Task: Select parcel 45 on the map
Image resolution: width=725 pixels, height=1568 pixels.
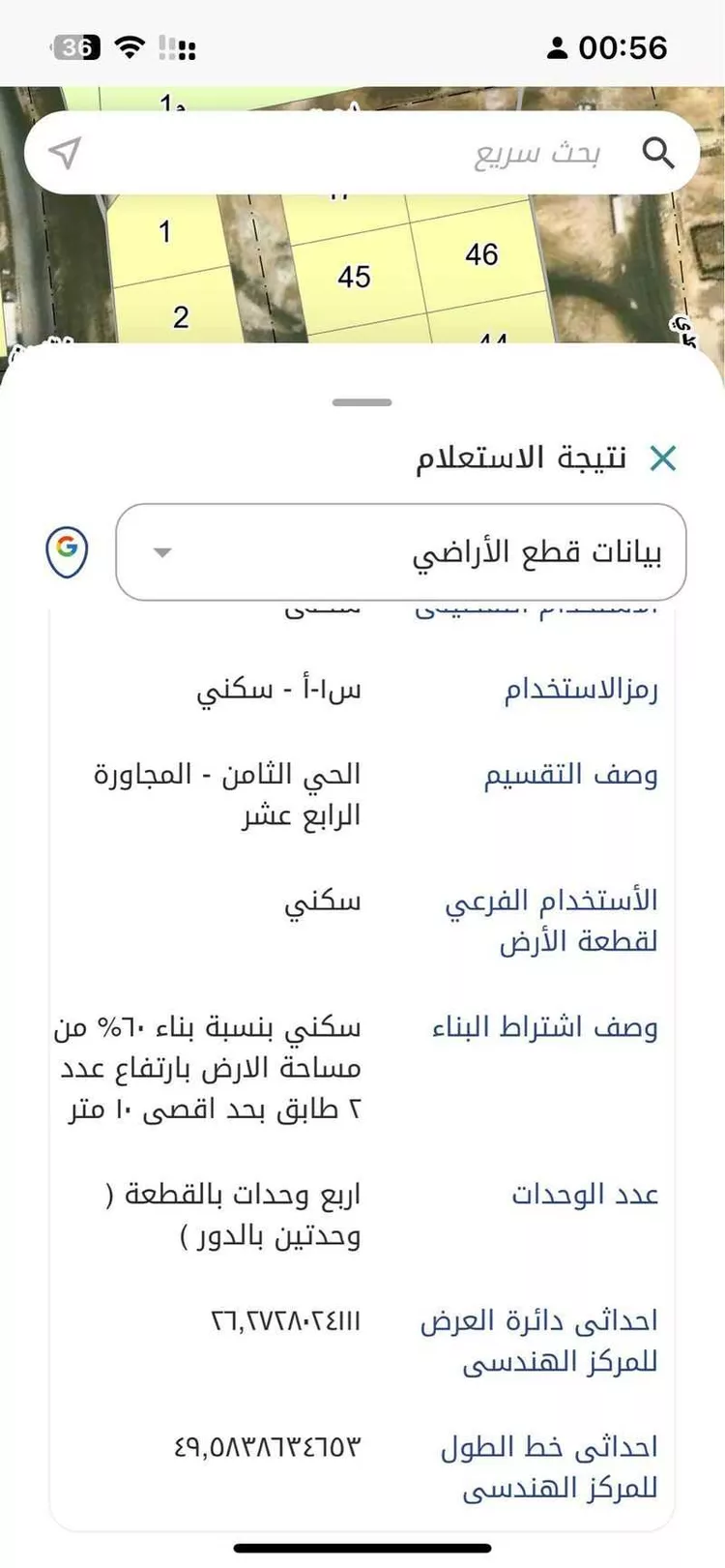Action: (x=356, y=278)
